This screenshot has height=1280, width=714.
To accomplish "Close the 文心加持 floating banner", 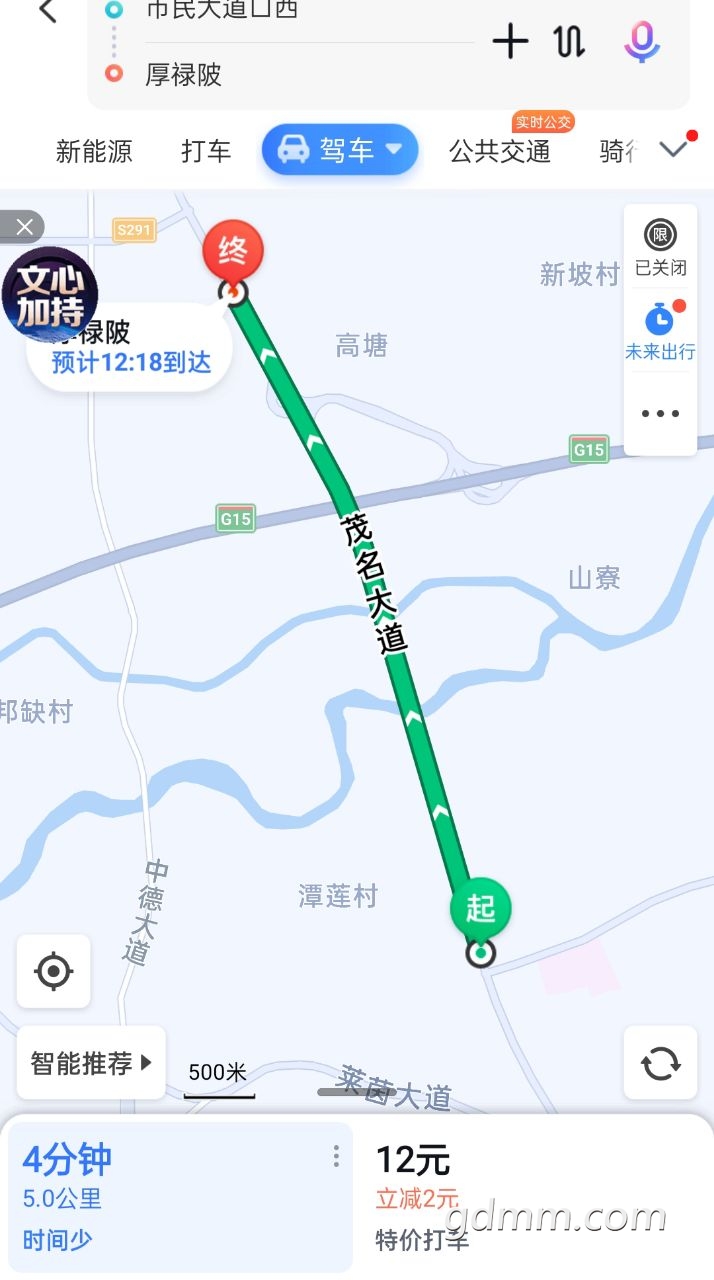I will tap(24, 227).
